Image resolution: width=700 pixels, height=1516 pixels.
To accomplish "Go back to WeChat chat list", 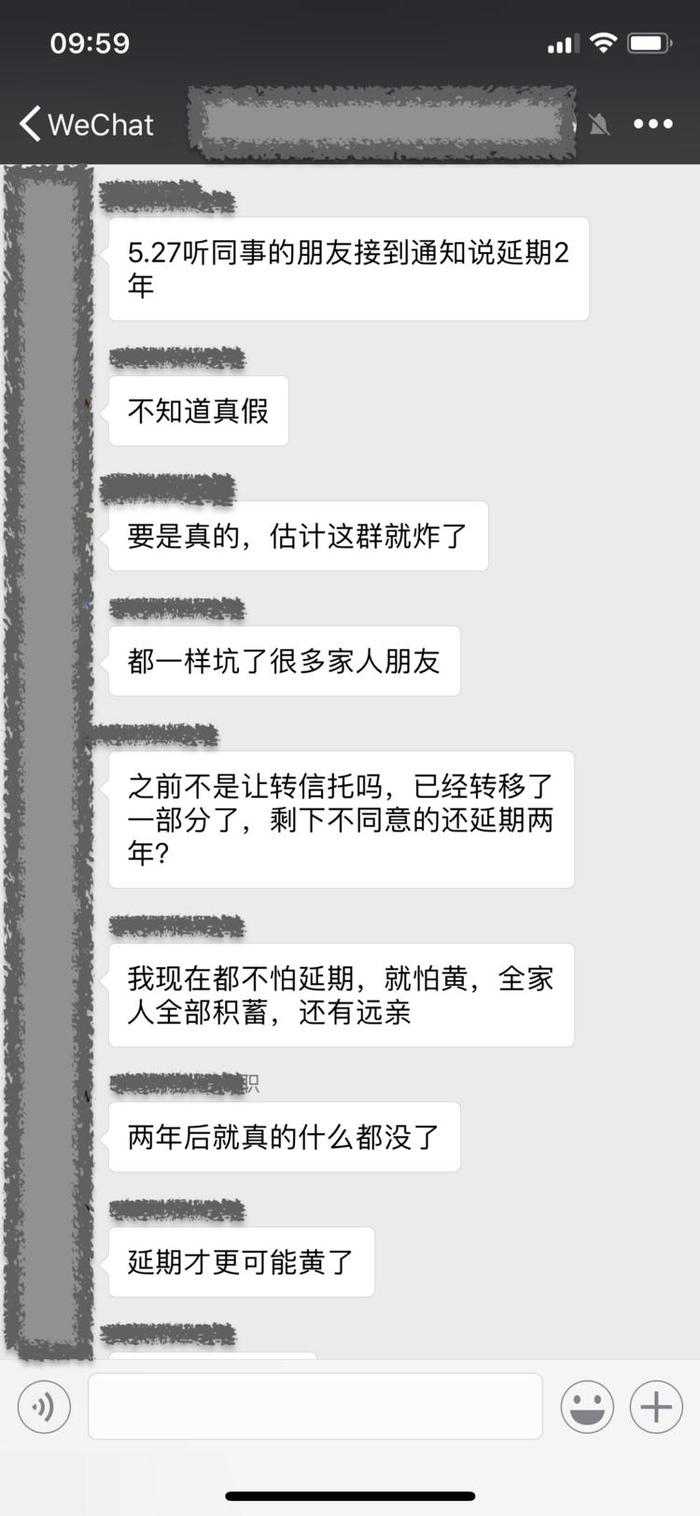I will point(86,125).
